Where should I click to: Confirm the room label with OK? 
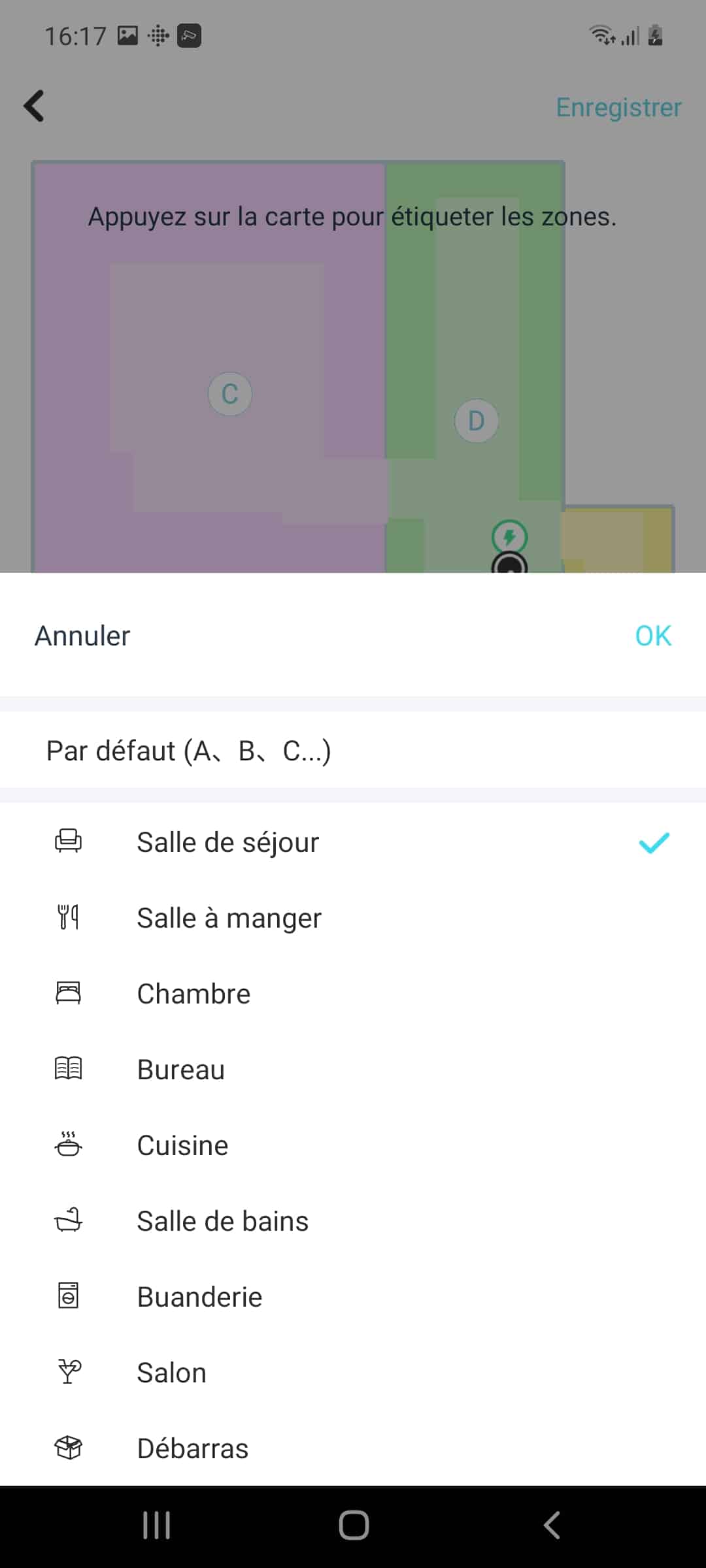point(653,636)
